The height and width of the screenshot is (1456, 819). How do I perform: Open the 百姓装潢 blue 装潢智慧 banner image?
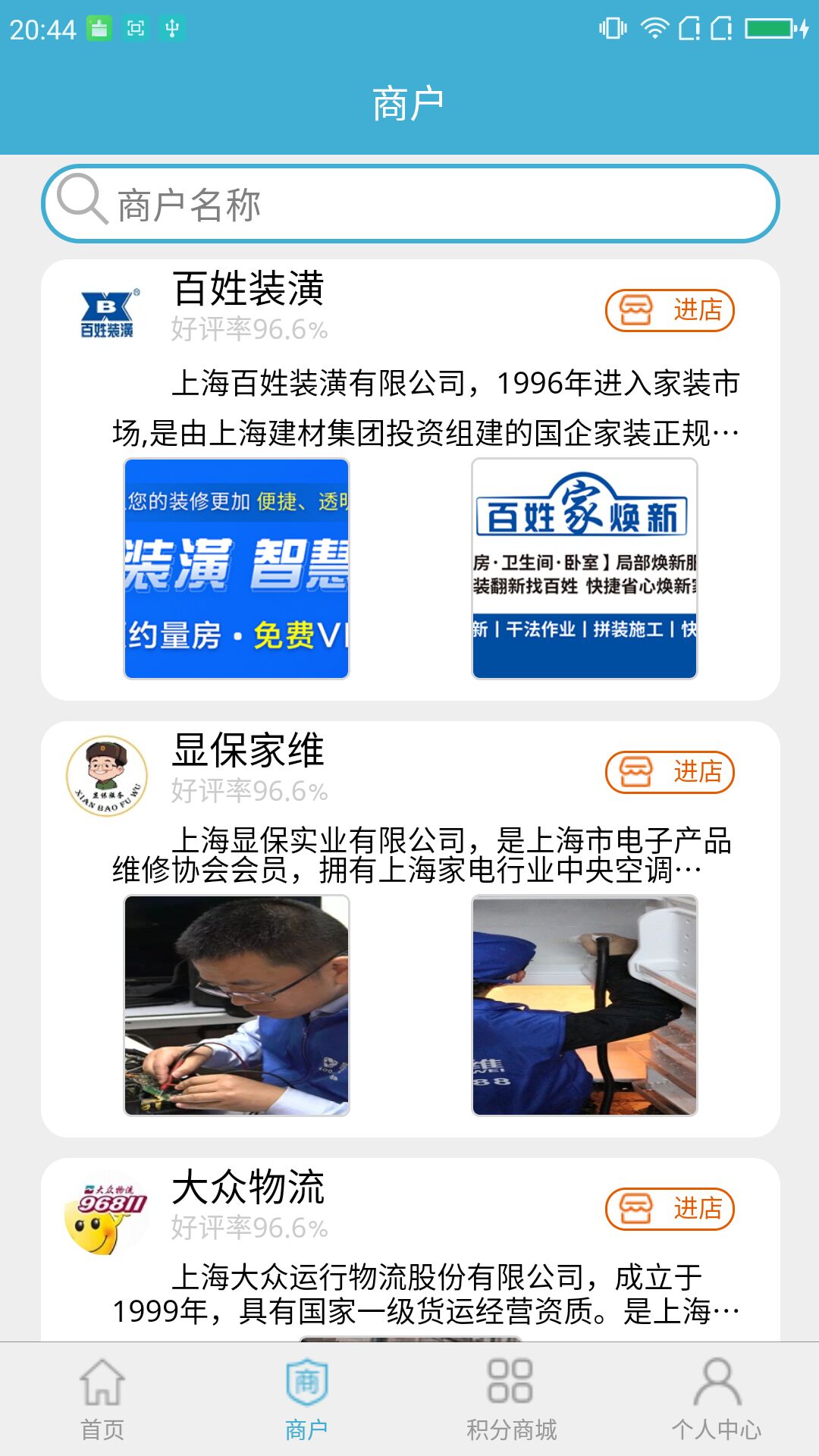237,569
